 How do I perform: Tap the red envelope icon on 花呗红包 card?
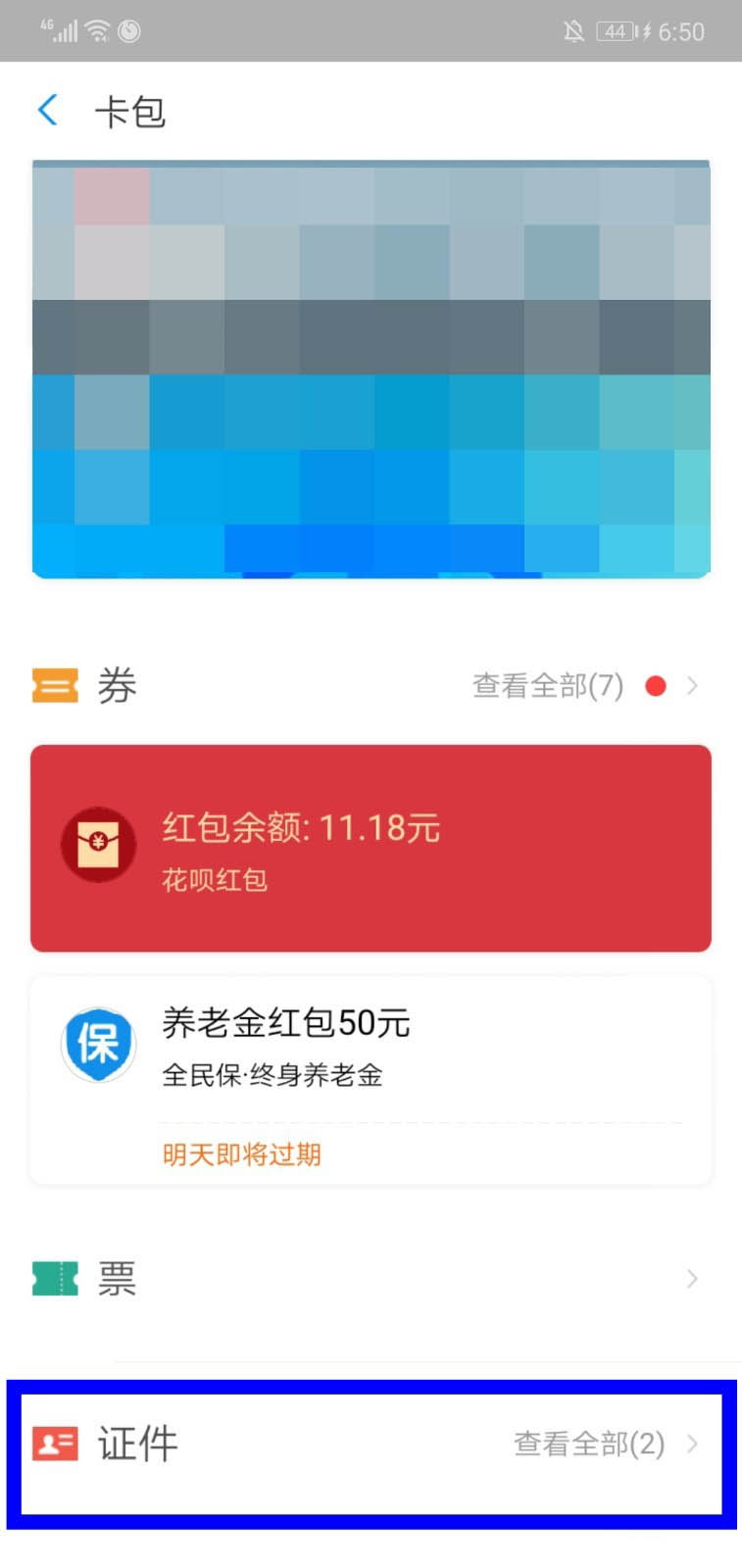click(x=98, y=845)
